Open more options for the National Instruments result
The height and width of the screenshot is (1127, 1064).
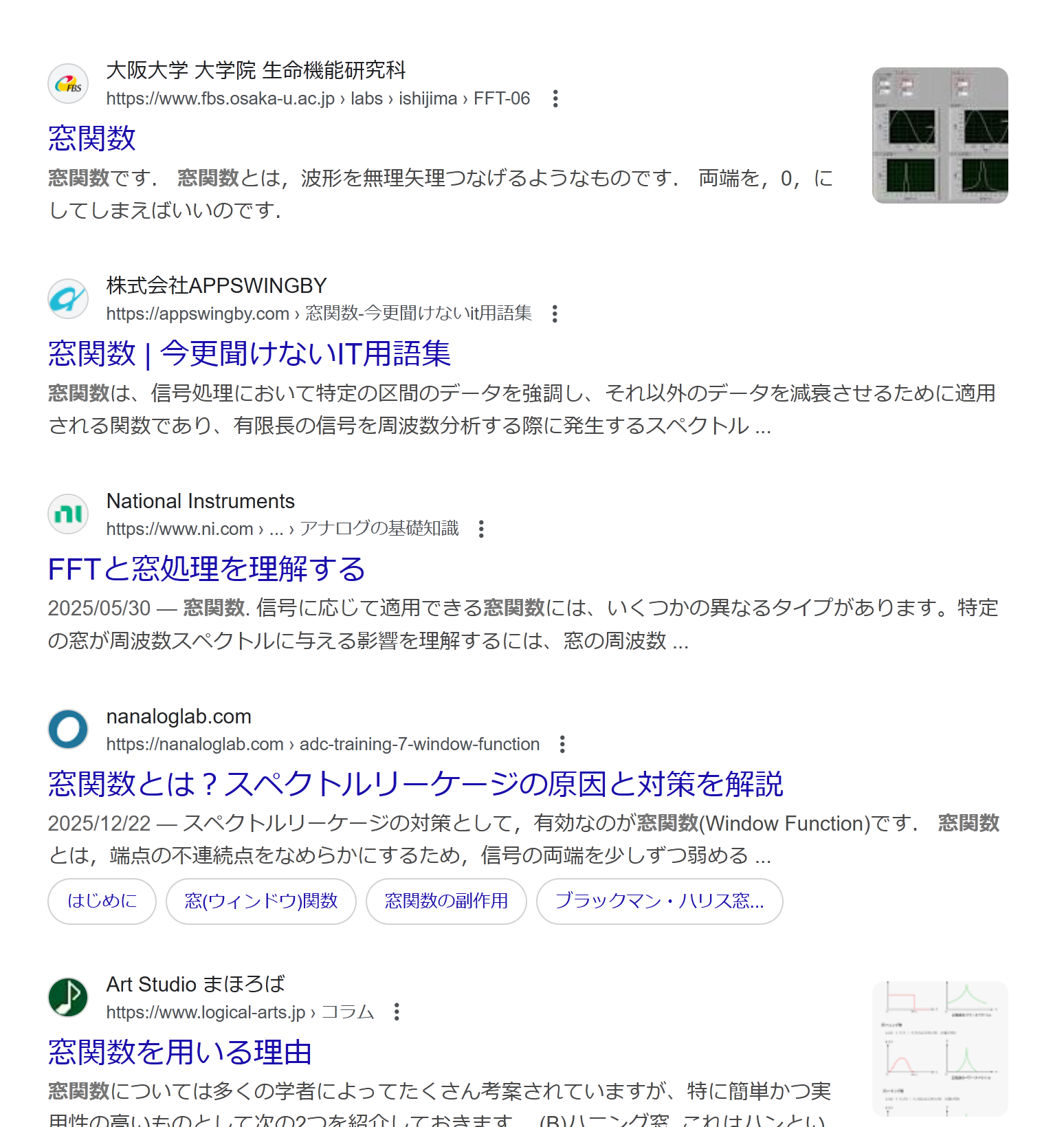[481, 529]
